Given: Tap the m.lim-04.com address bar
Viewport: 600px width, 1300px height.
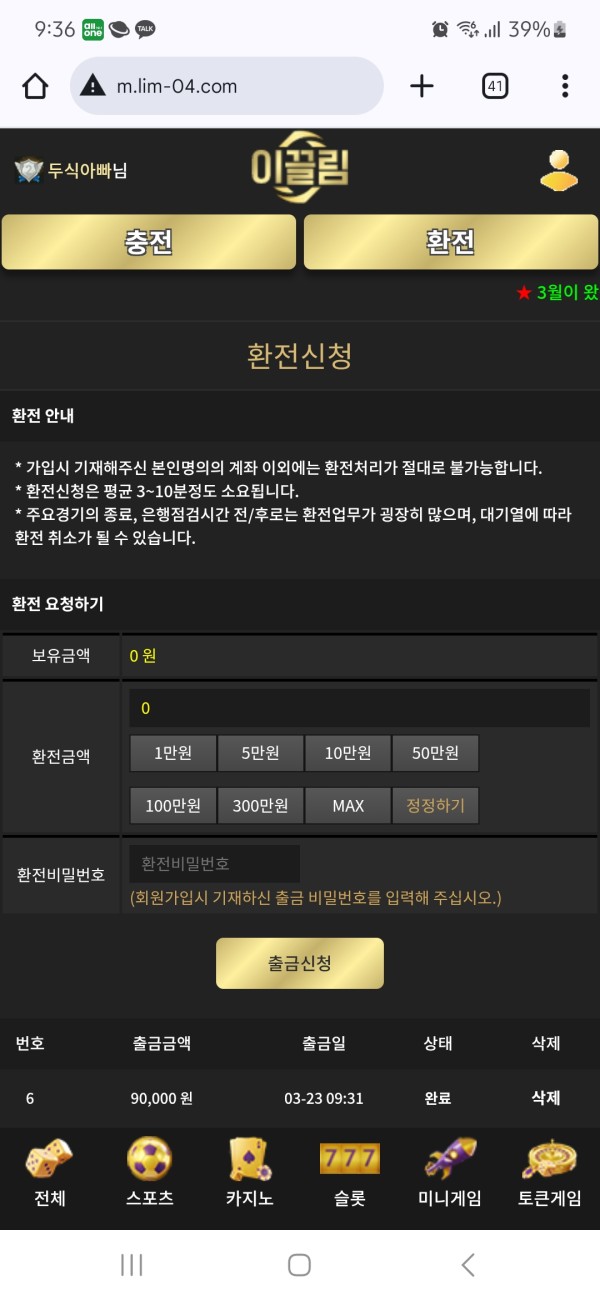Looking at the screenshot, I should tap(226, 86).
